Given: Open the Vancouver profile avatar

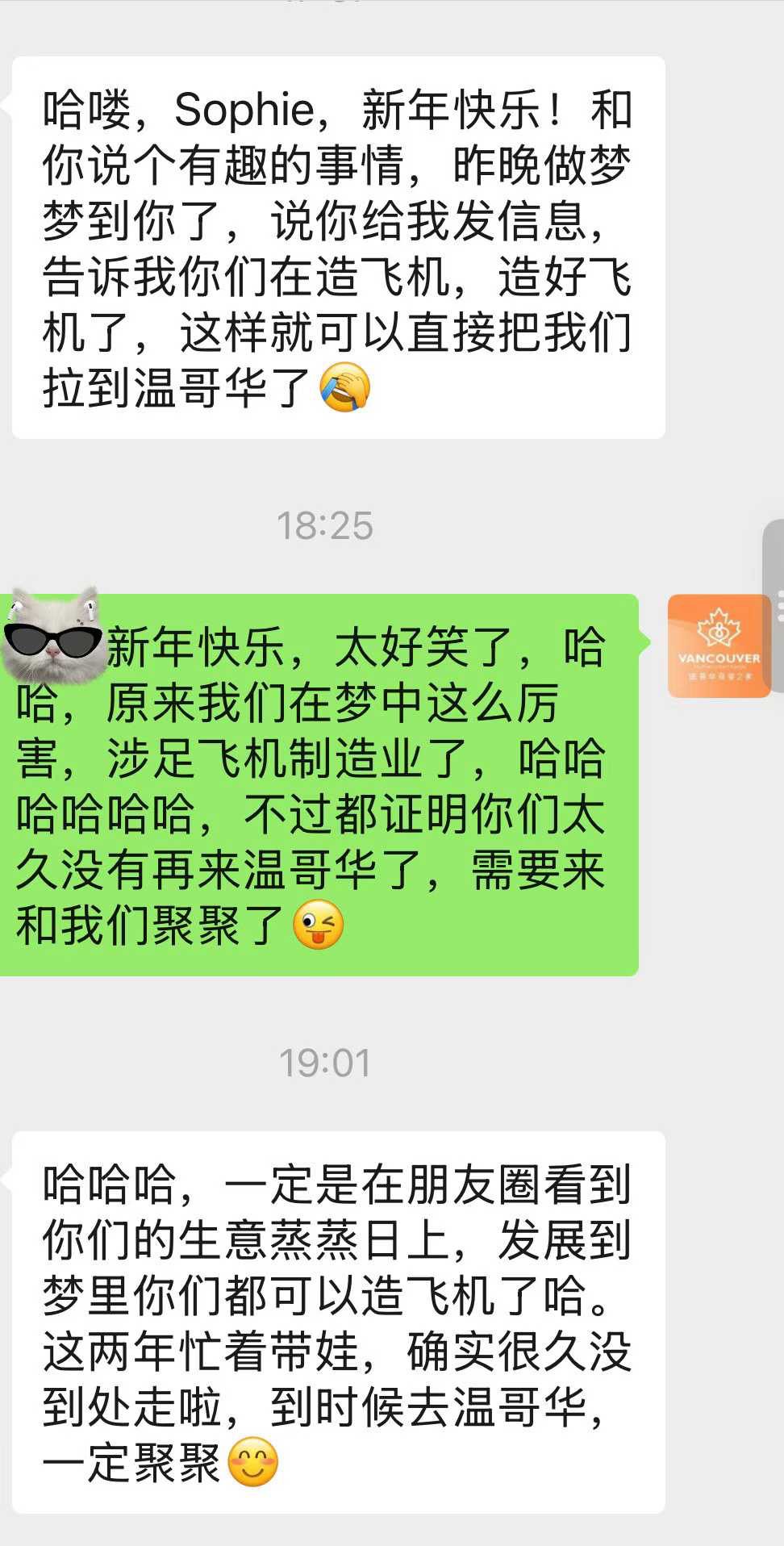Looking at the screenshot, I should tap(719, 646).
